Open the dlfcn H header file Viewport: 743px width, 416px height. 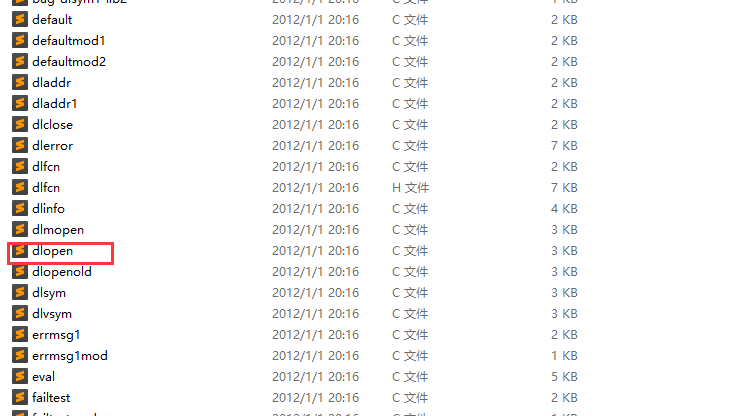click(x=46, y=188)
